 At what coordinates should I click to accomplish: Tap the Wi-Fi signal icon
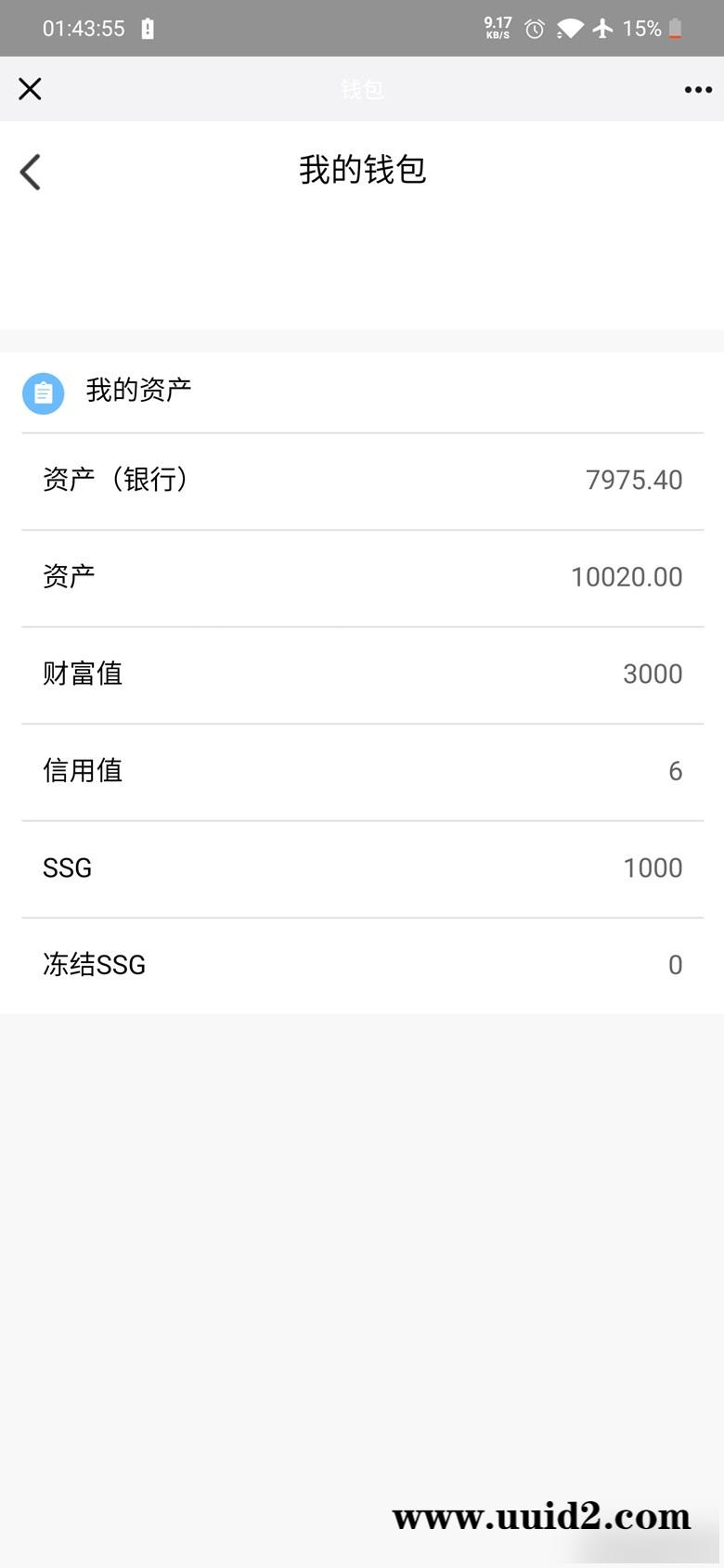pos(569,28)
